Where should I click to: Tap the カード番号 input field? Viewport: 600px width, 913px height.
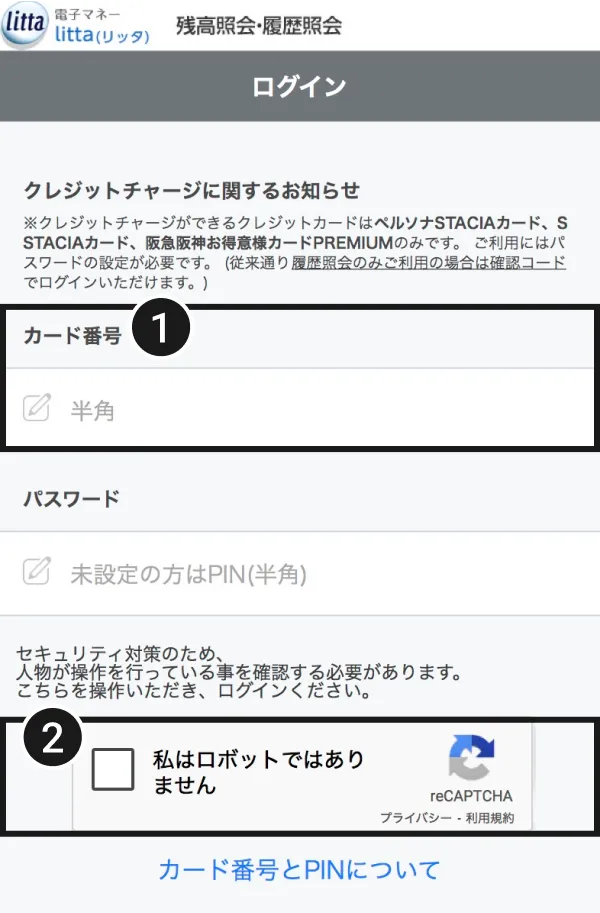[x=300, y=409]
